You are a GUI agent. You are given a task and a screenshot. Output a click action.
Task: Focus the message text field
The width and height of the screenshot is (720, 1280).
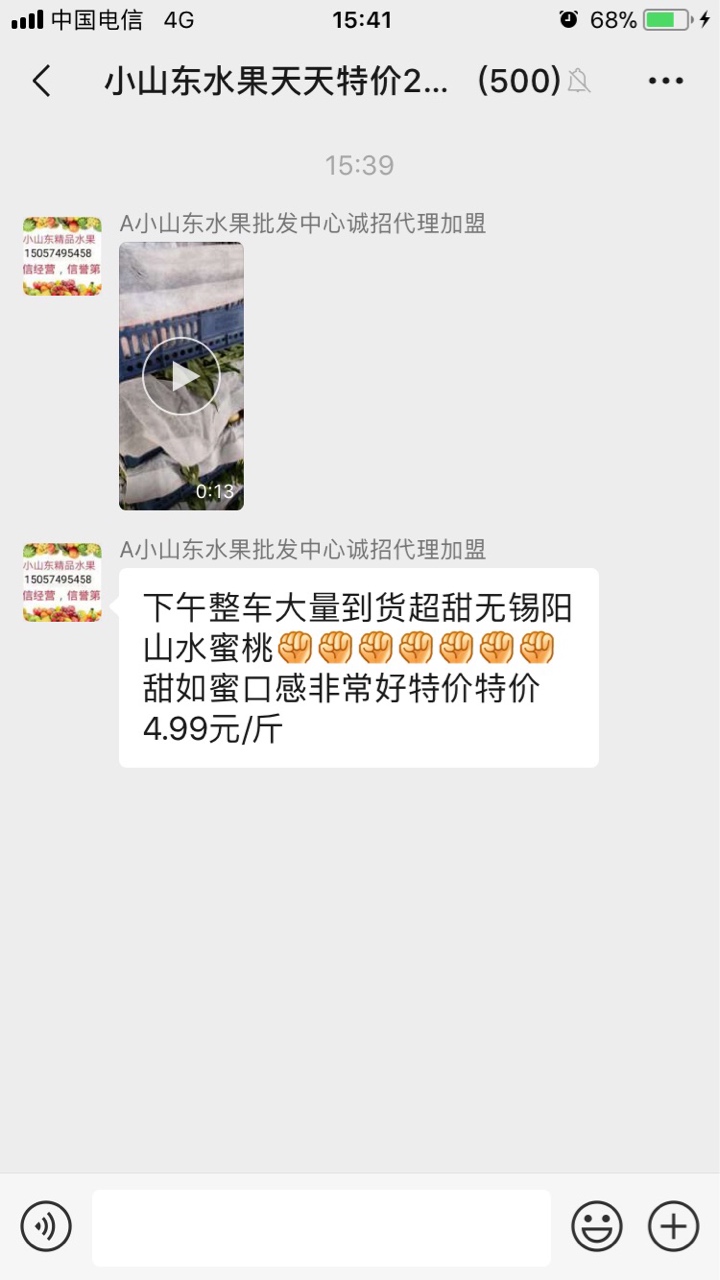pyautogui.click(x=321, y=1227)
